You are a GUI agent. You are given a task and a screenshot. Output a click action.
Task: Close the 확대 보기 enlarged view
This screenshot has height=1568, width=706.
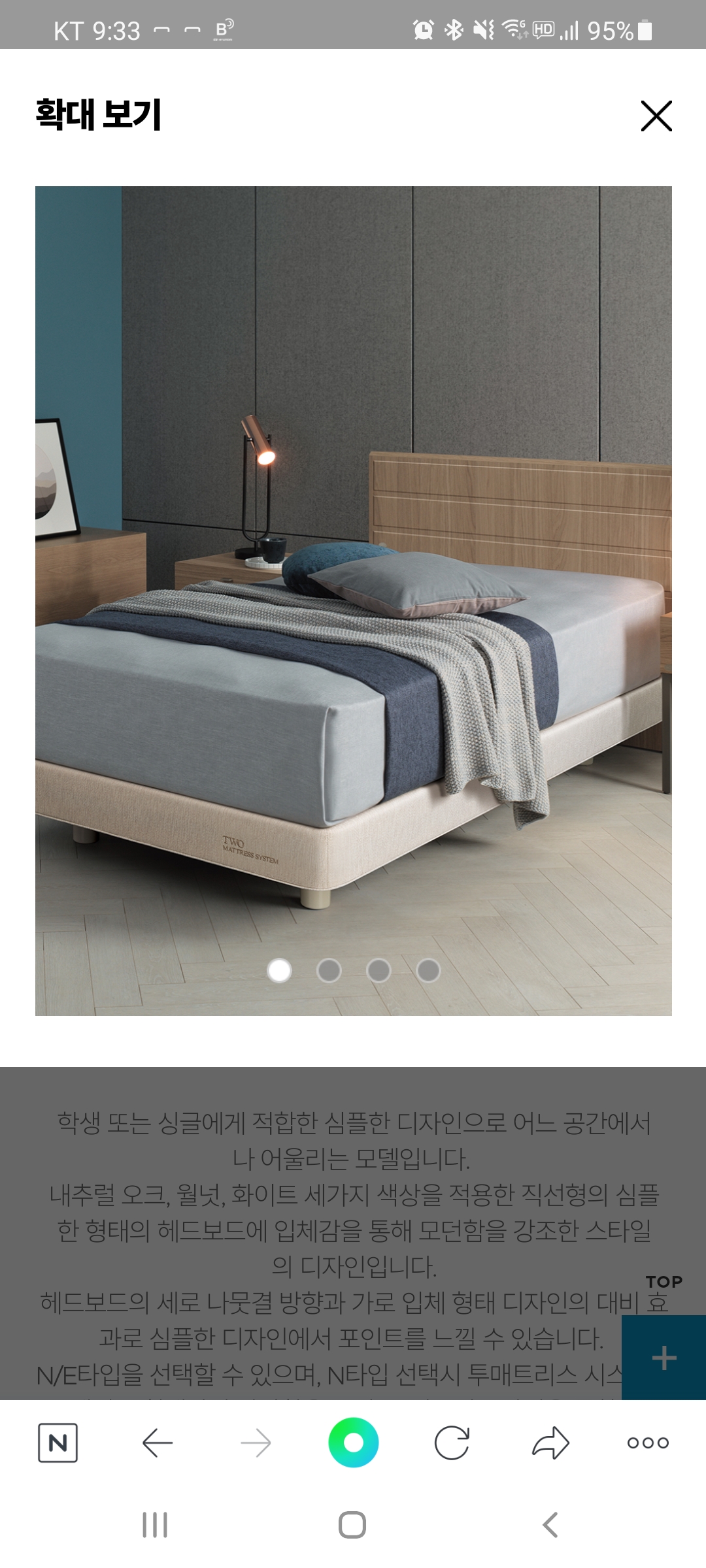pos(656,116)
